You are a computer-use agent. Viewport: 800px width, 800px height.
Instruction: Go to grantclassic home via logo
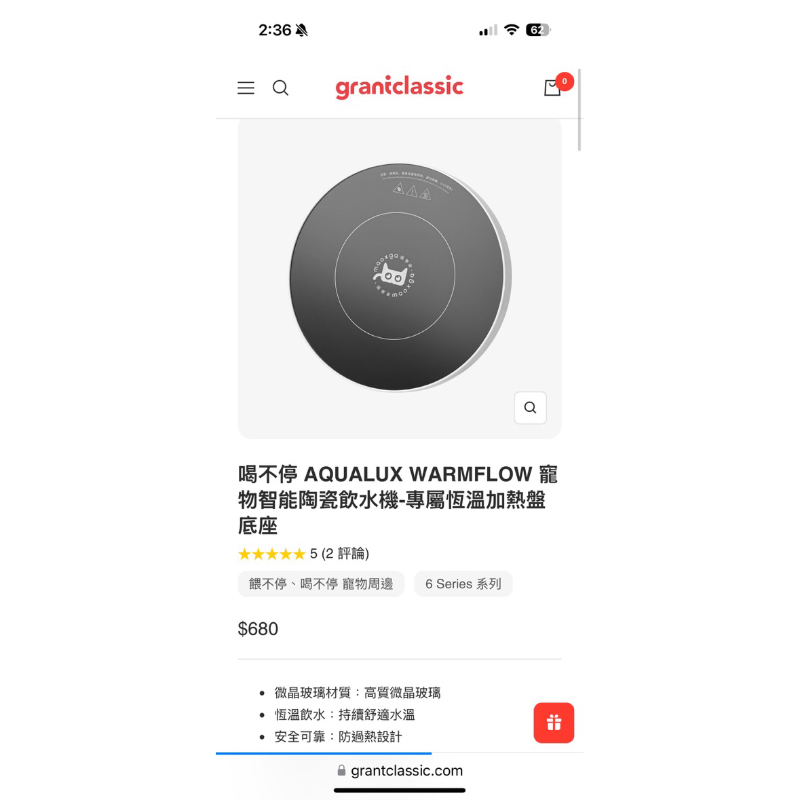coord(399,88)
